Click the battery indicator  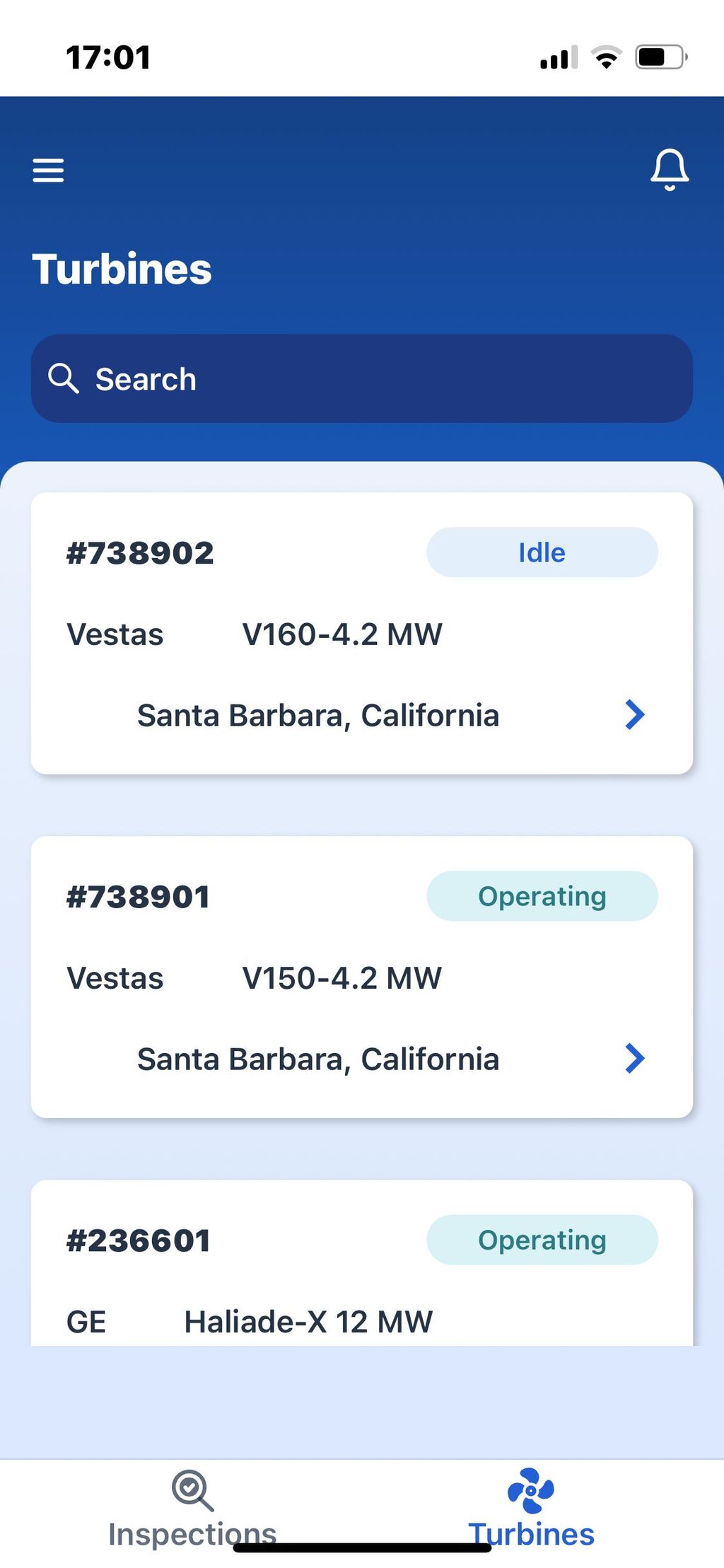(x=659, y=57)
